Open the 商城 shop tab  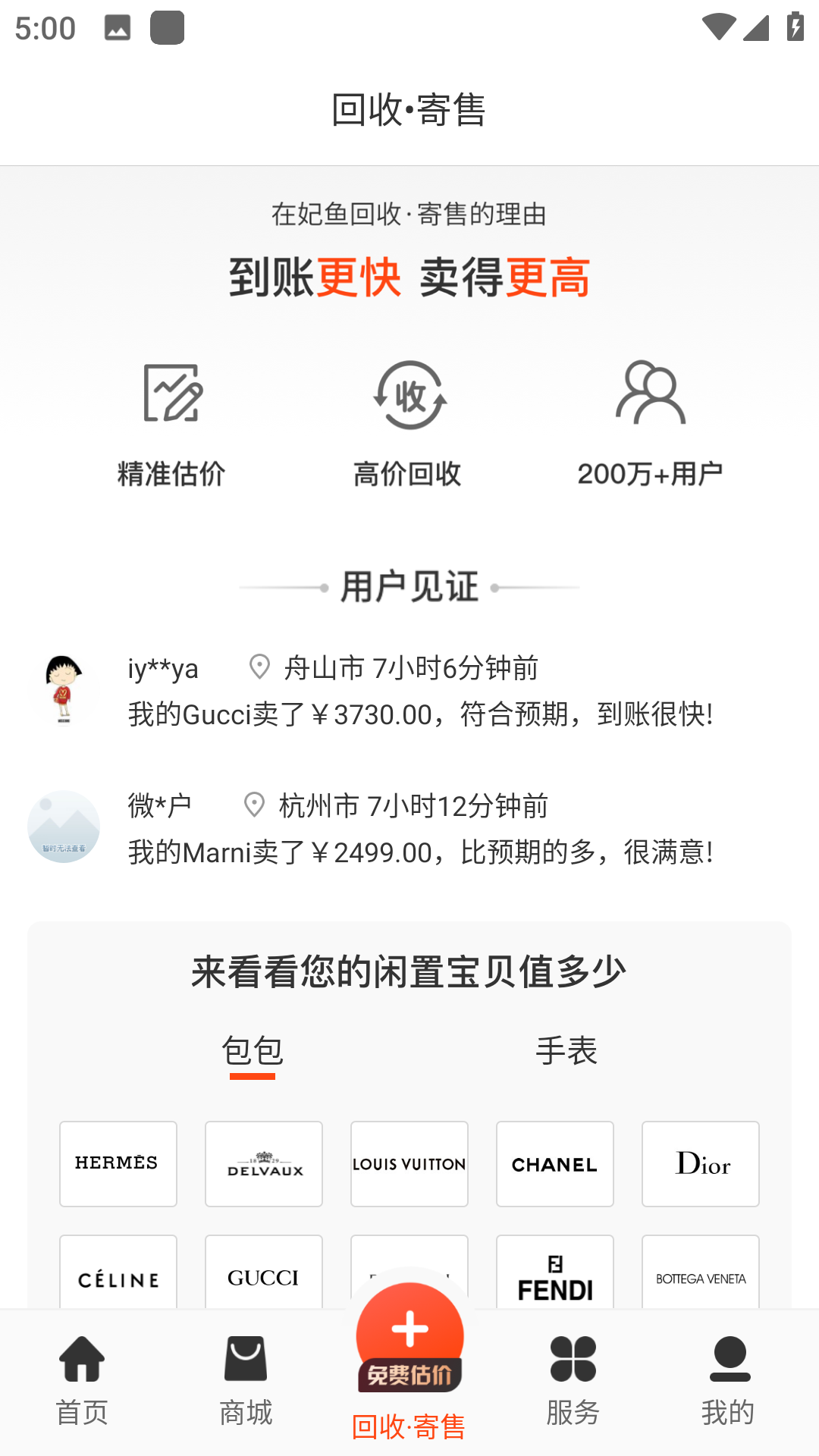pyautogui.click(x=246, y=1380)
